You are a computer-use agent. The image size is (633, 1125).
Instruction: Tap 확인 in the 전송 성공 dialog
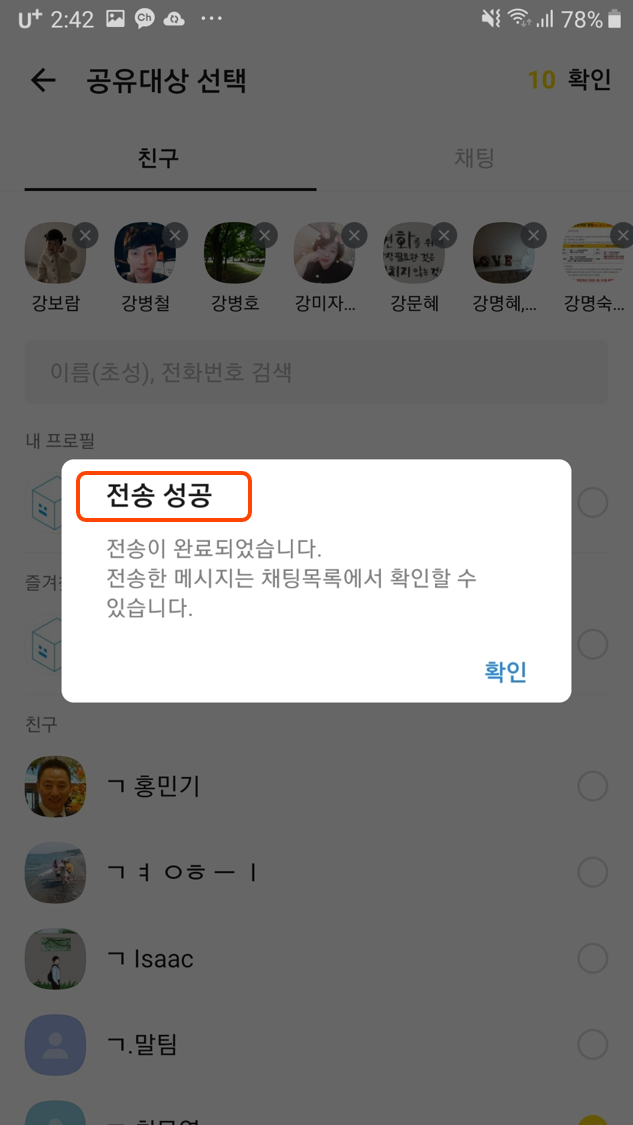point(506,672)
